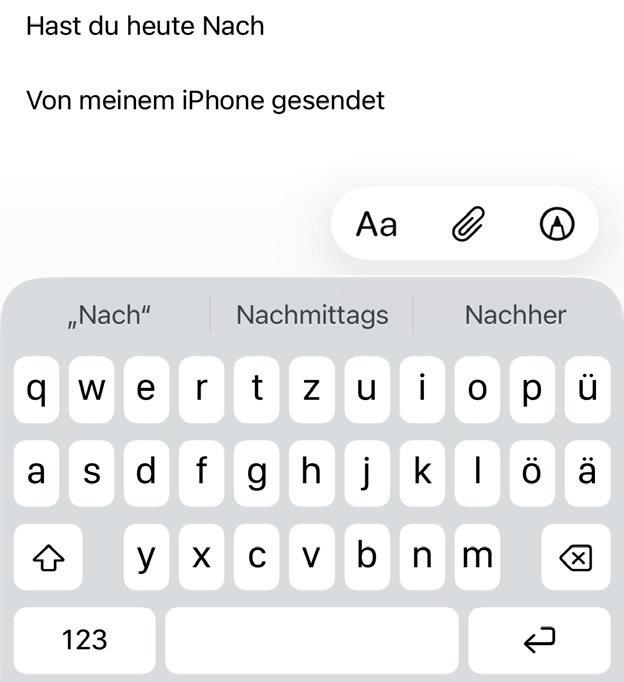Pick the suggestion "Nachher"
This screenshot has height=682, width=624.
tap(515, 315)
